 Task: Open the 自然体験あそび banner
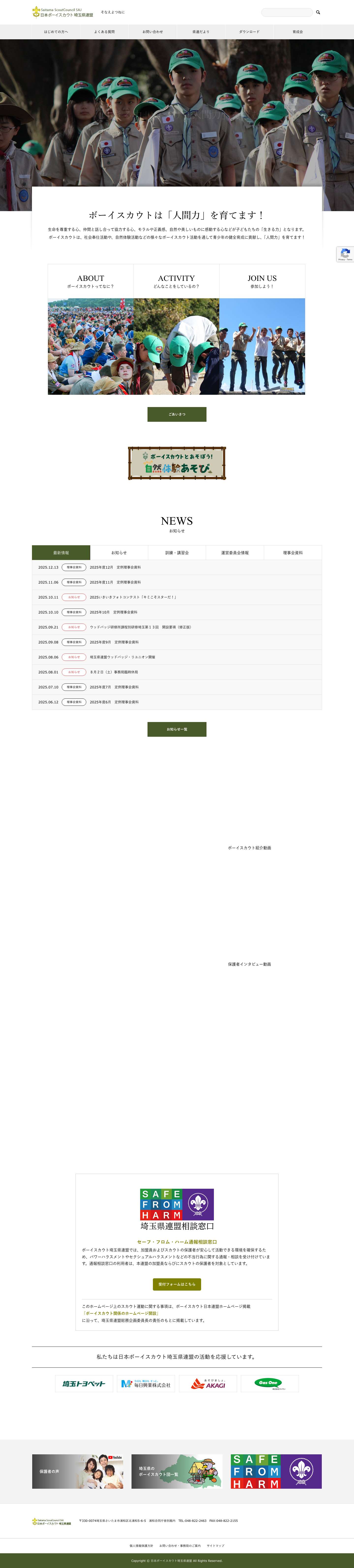click(x=177, y=463)
